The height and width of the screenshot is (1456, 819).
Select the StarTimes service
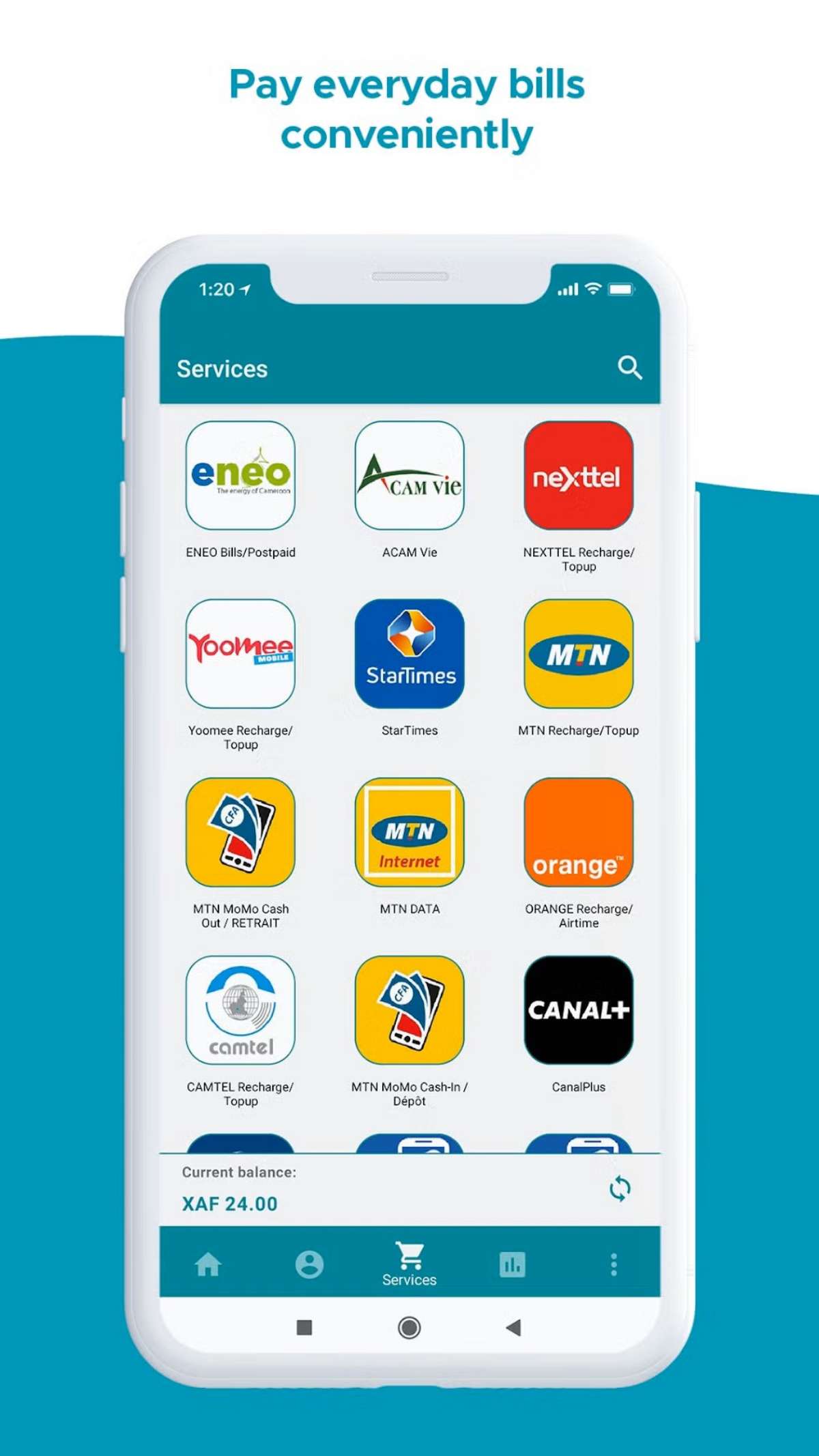point(409,654)
